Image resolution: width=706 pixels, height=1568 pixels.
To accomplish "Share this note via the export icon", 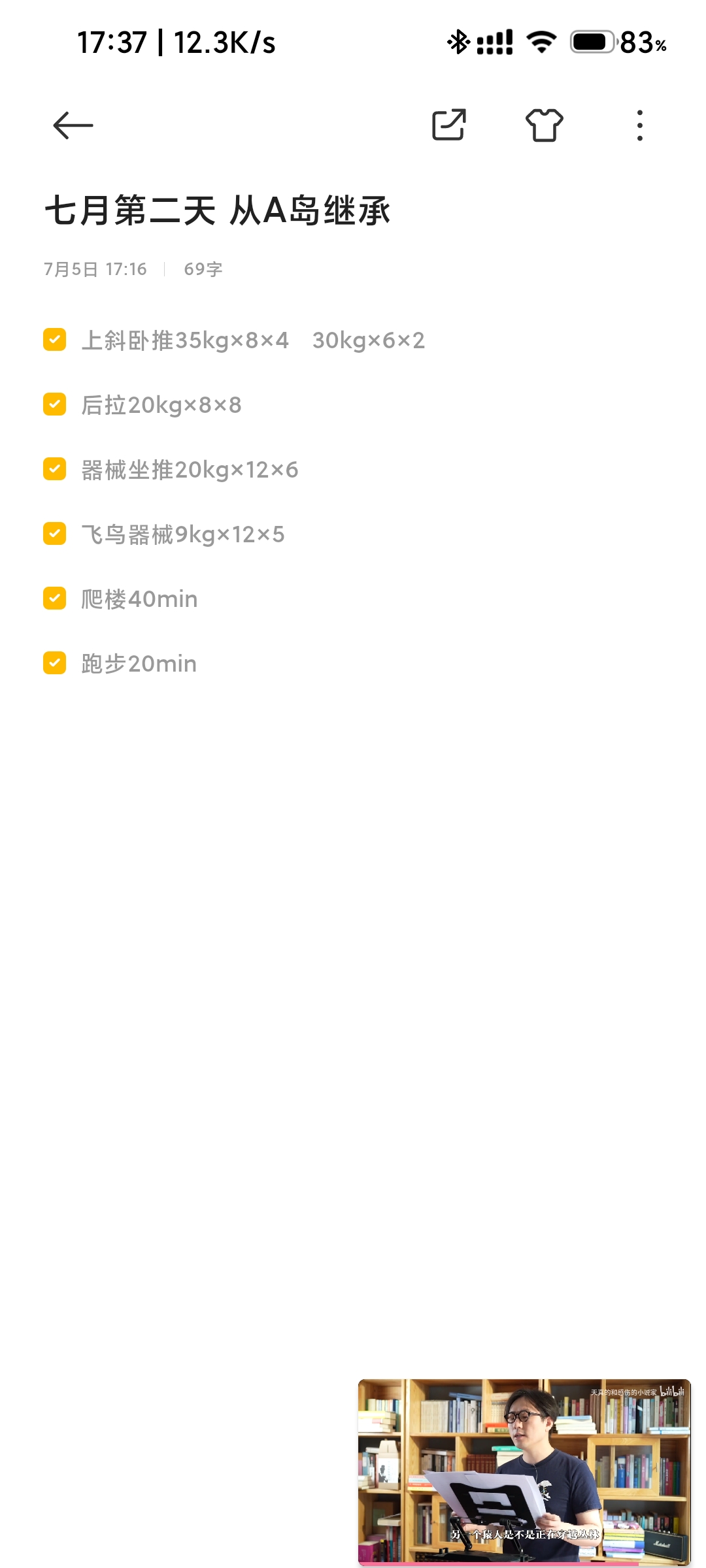I will pos(449,125).
